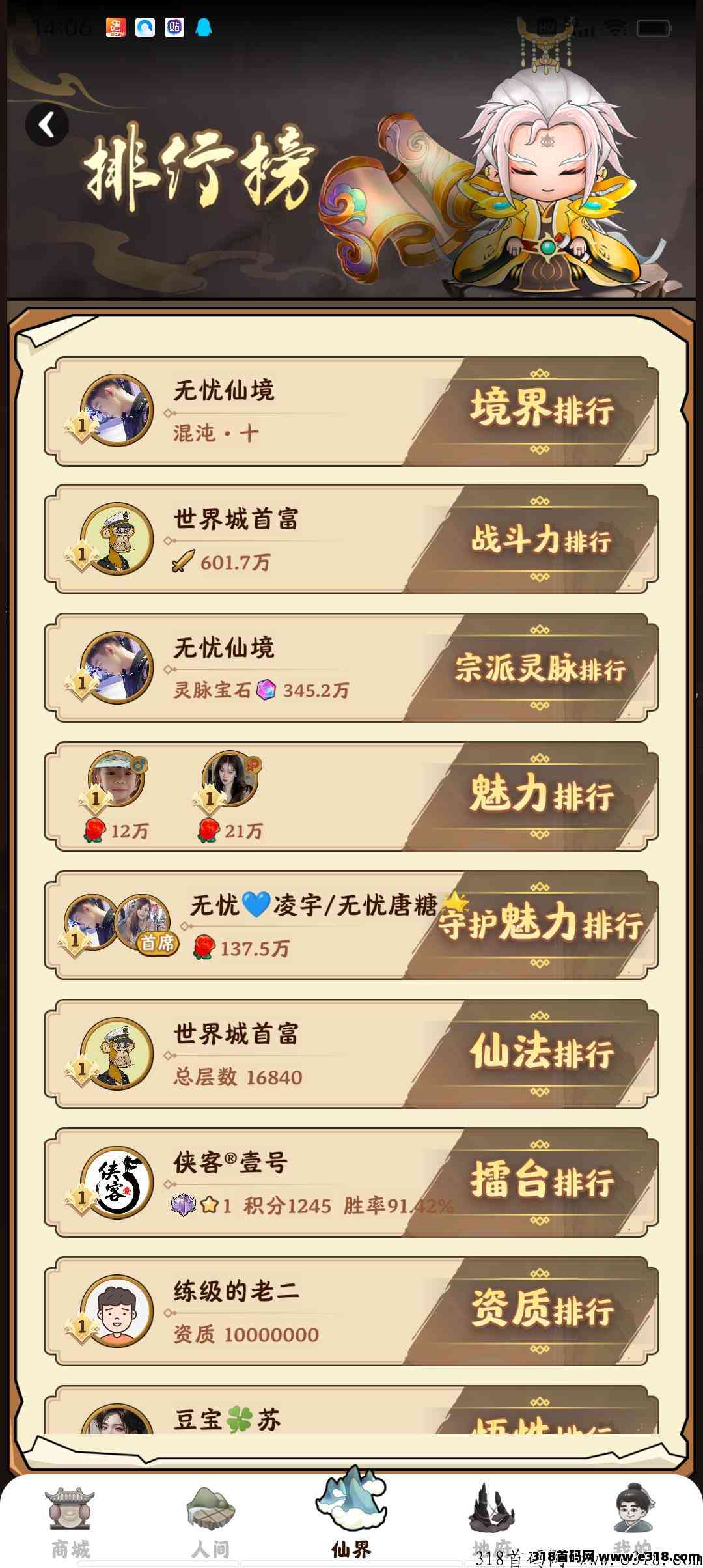Image resolution: width=703 pixels, height=1568 pixels.
Task: Switch to the 地府 tab
Action: point(492,1522)
